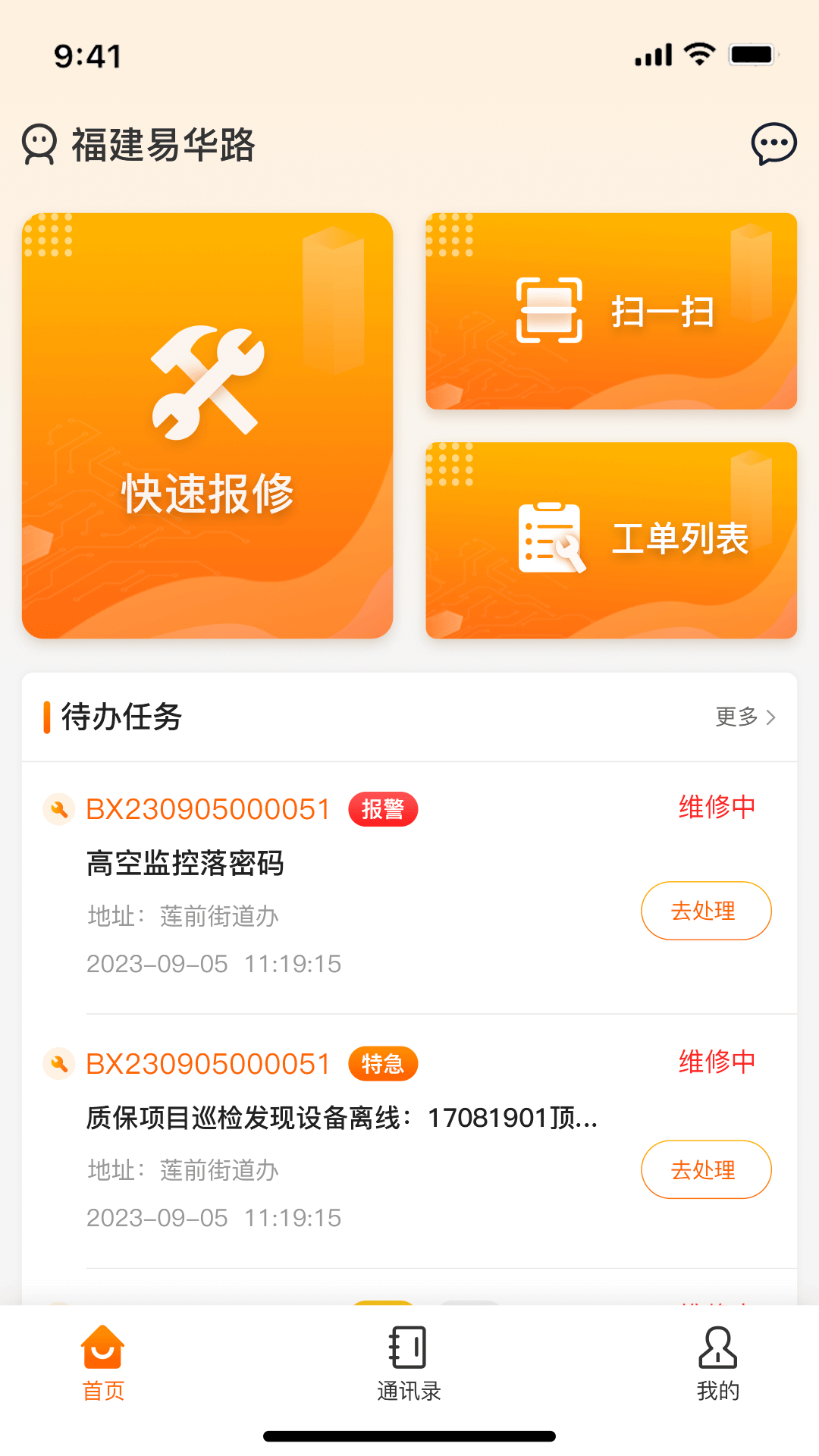The image size is (819, 1456).
Task: Tap 去处理 on the 特急 urgent order
Action: coord(706,1169)
